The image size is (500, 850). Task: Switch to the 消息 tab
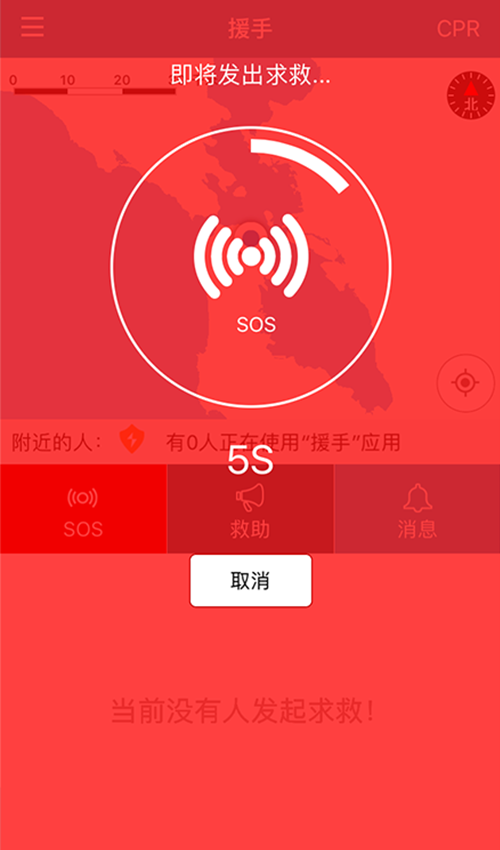pyautogui.click(x=418, y=509)
